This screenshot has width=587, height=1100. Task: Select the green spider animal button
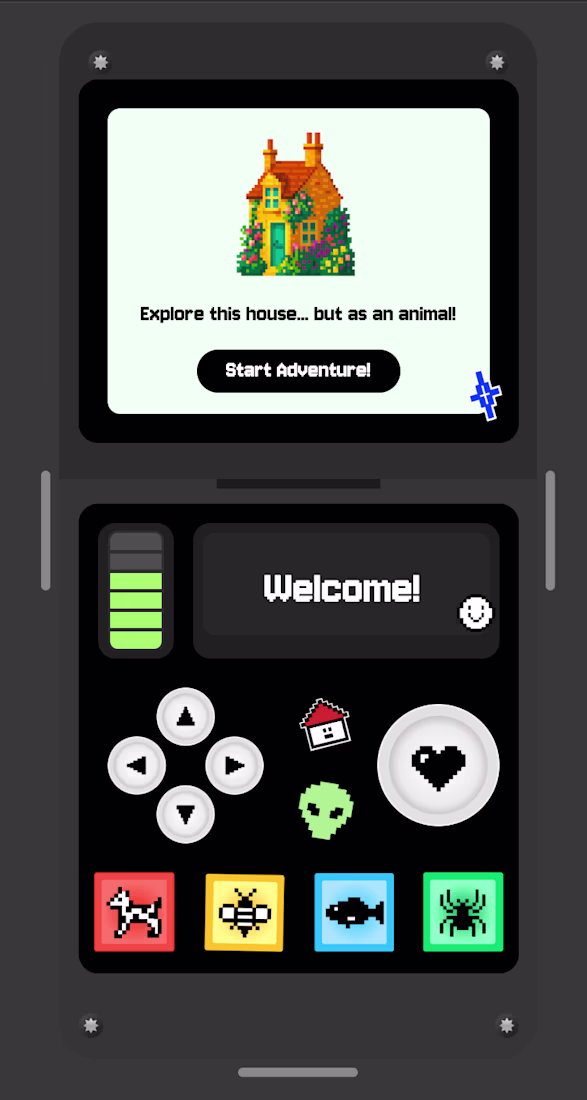463,912
